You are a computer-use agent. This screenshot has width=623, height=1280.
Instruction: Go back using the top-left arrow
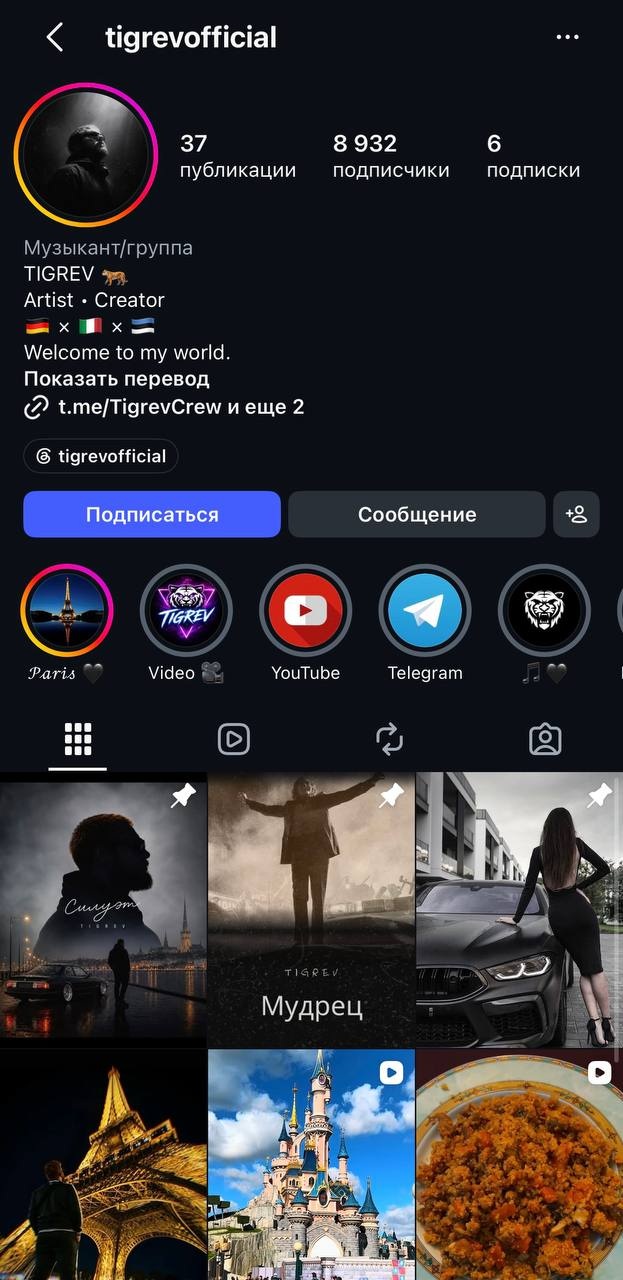(54, 38)
